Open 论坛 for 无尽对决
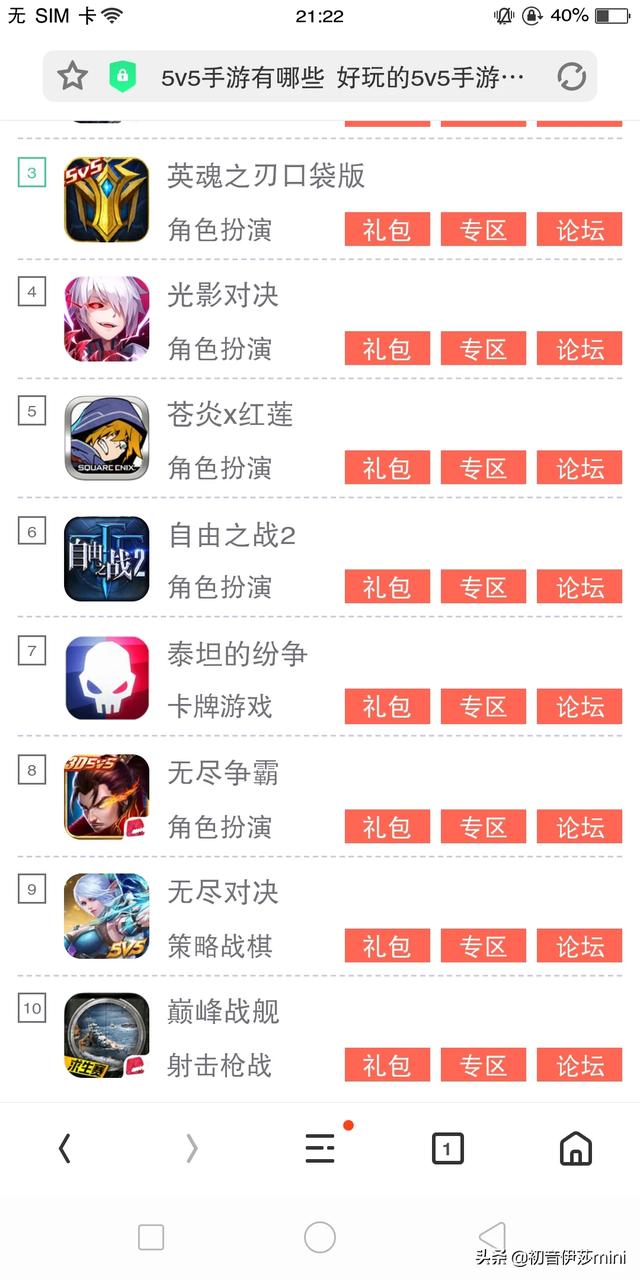Screen dimensions: 640x1280 click(579, 945)
